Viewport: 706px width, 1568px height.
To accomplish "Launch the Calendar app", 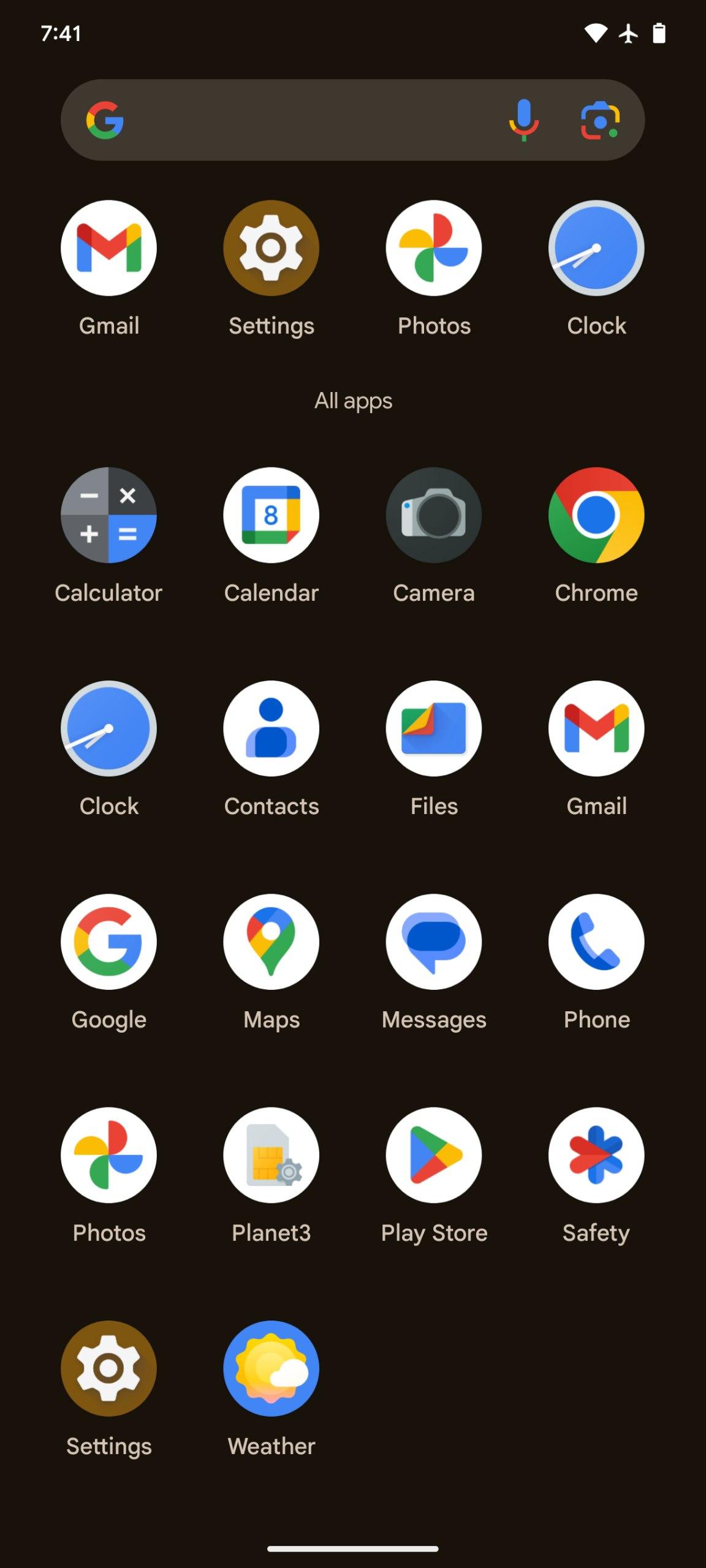I will pyautogui.click(x=271, y=515).
